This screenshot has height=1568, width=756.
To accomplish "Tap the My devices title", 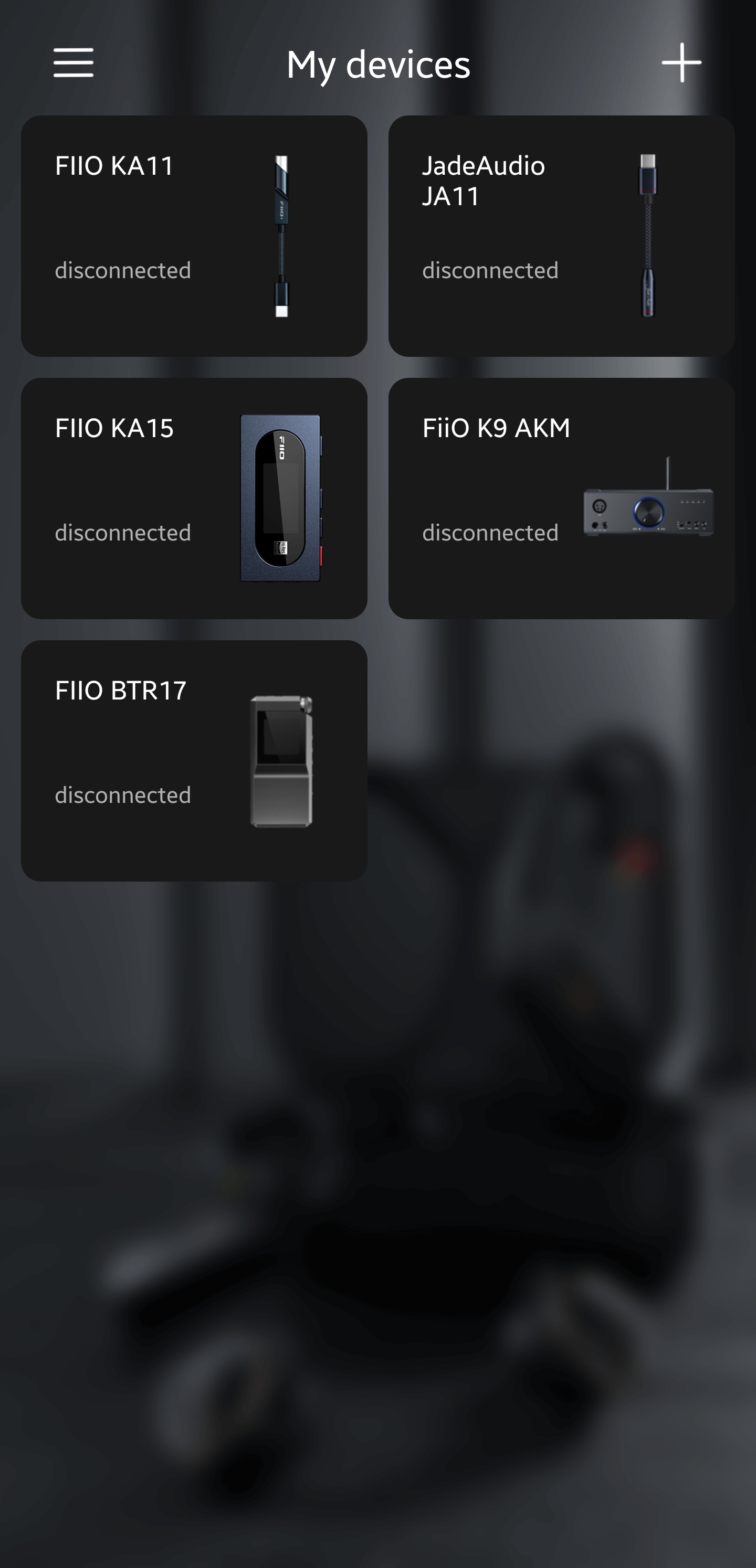I will pos(377,64).
